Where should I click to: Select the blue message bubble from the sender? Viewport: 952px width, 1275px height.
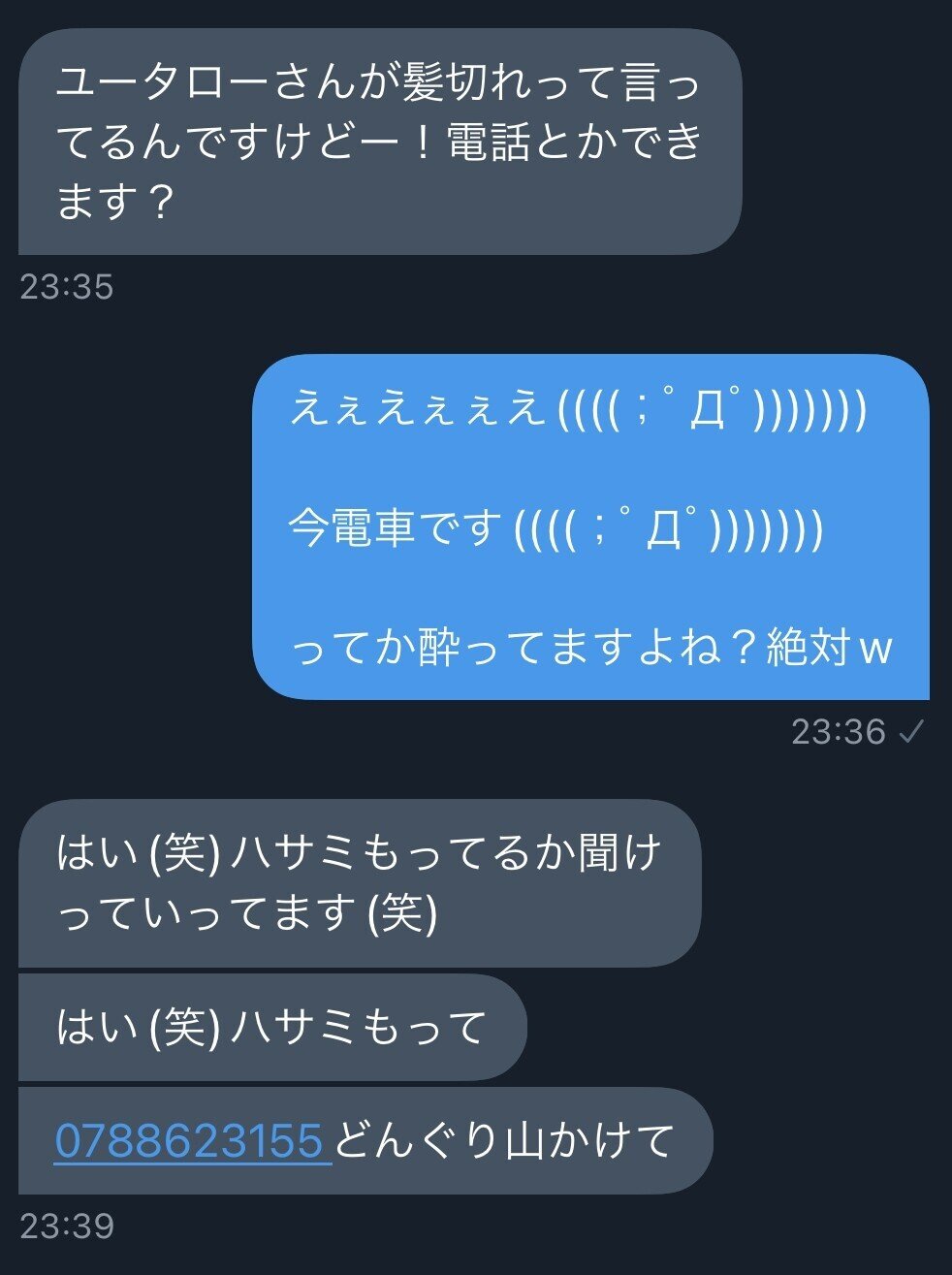591,528
